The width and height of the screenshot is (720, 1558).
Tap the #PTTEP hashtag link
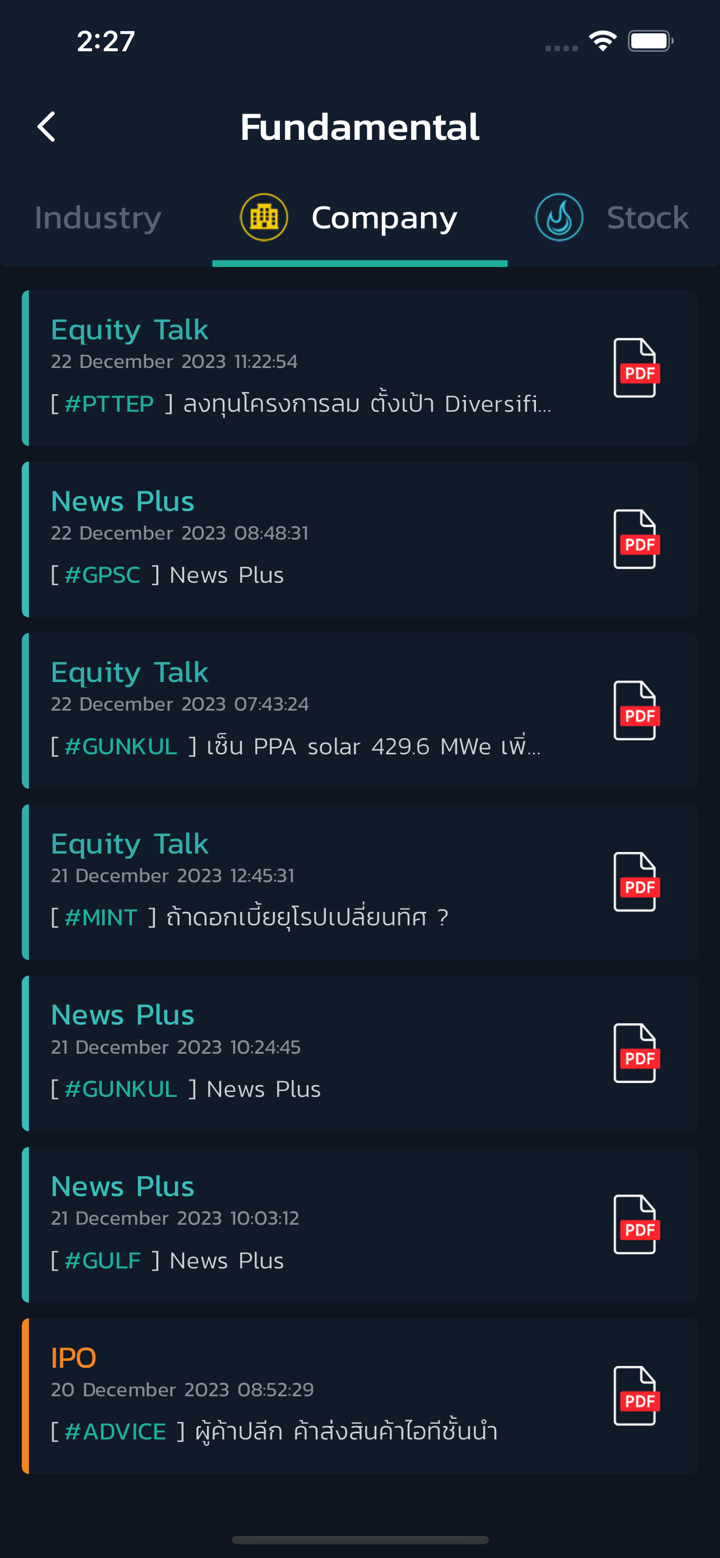pyautogui.click(x=109, y=404)
